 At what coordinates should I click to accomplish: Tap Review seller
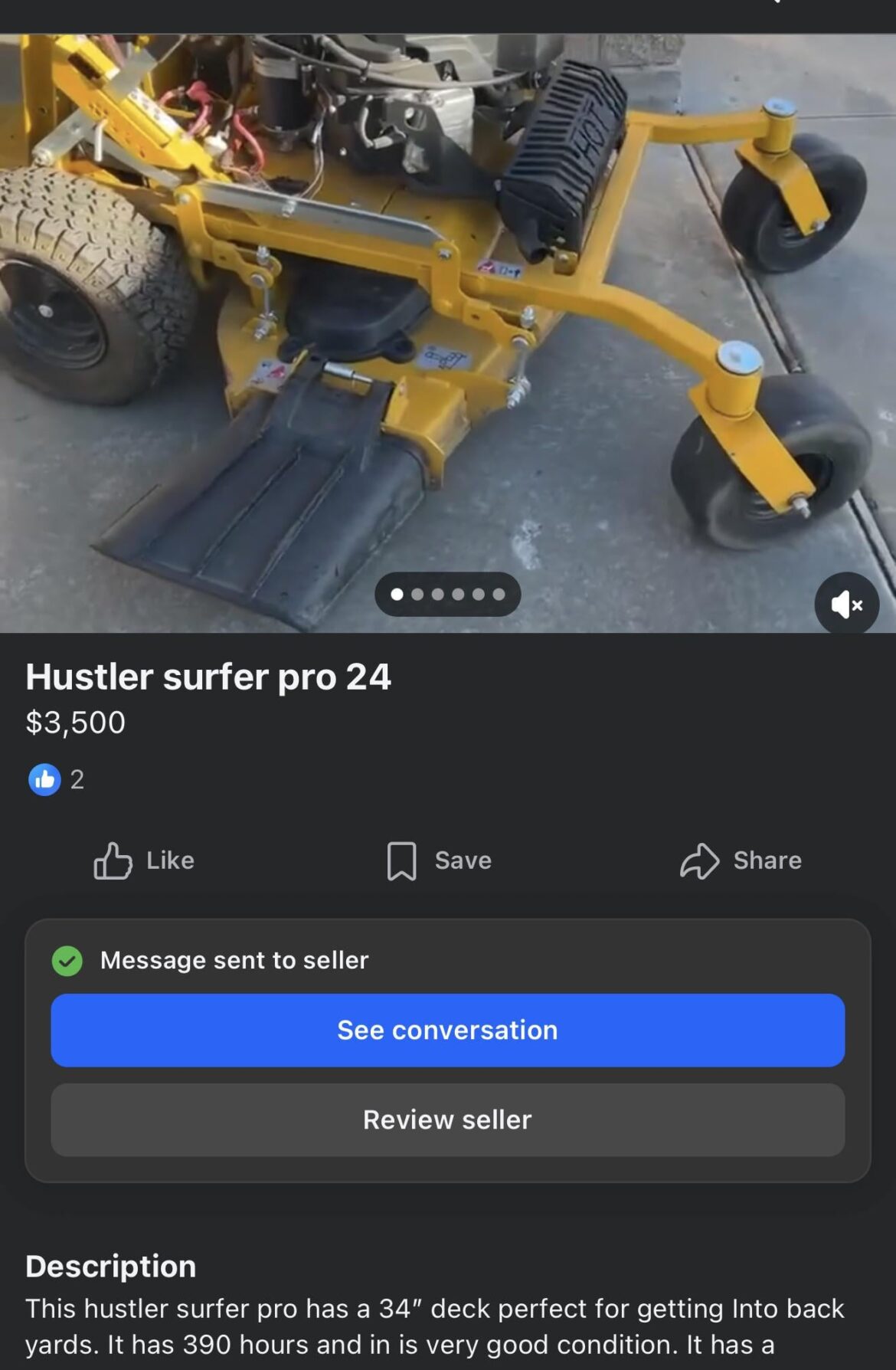(448, 1119)
